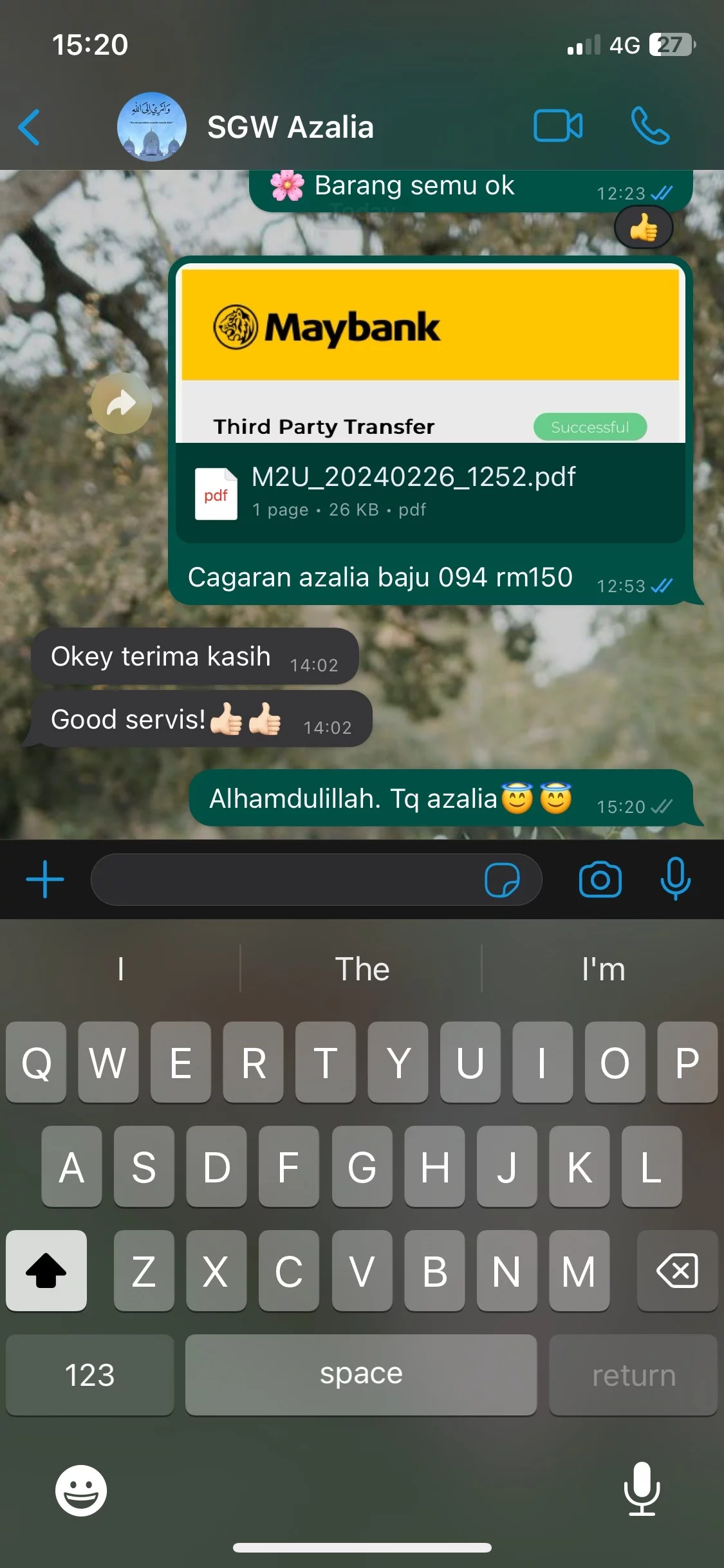The height and width of the screenshot is (1568, 724).
Task: Open the emoji keyboard
Action: click(x=81, y=1490)
